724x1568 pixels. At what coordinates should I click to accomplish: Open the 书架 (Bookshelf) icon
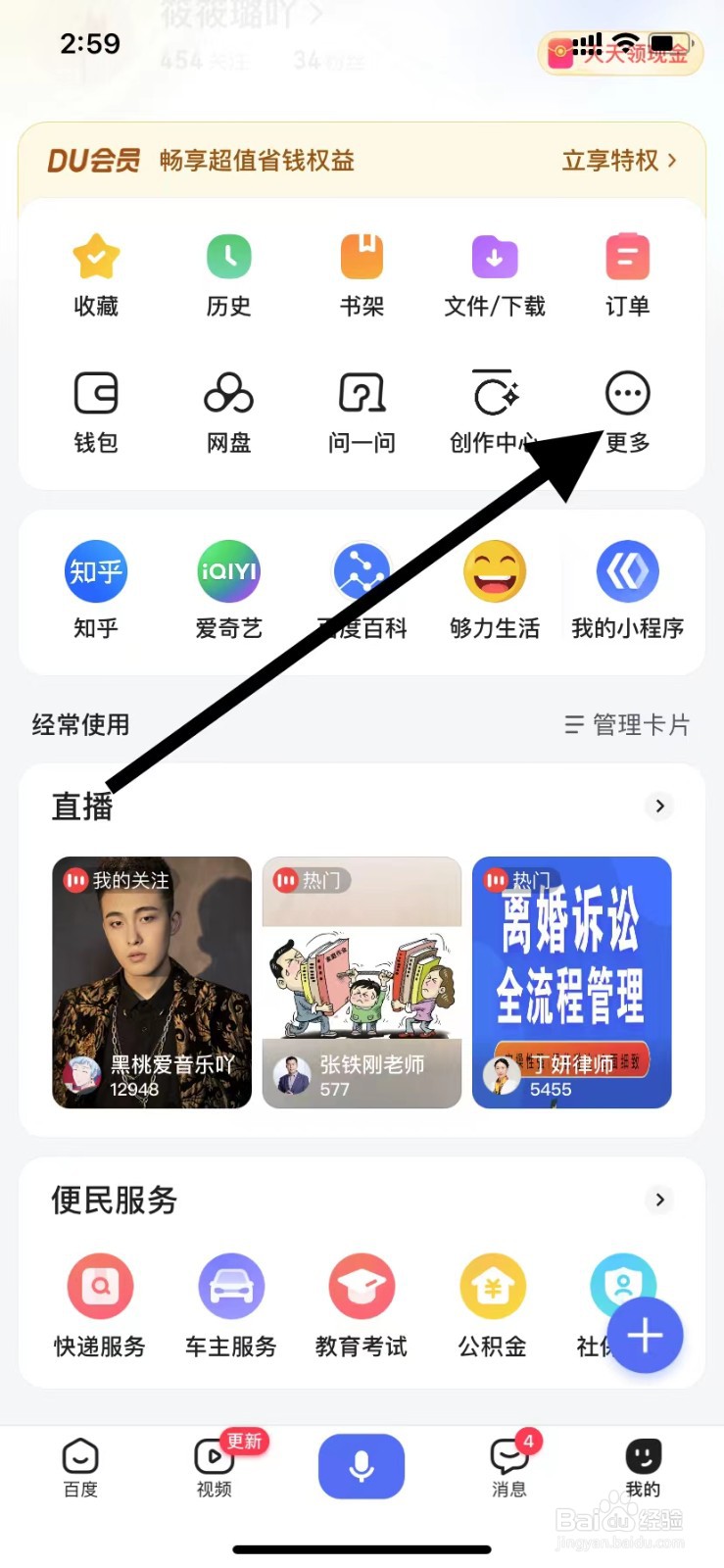pos(362,274)
